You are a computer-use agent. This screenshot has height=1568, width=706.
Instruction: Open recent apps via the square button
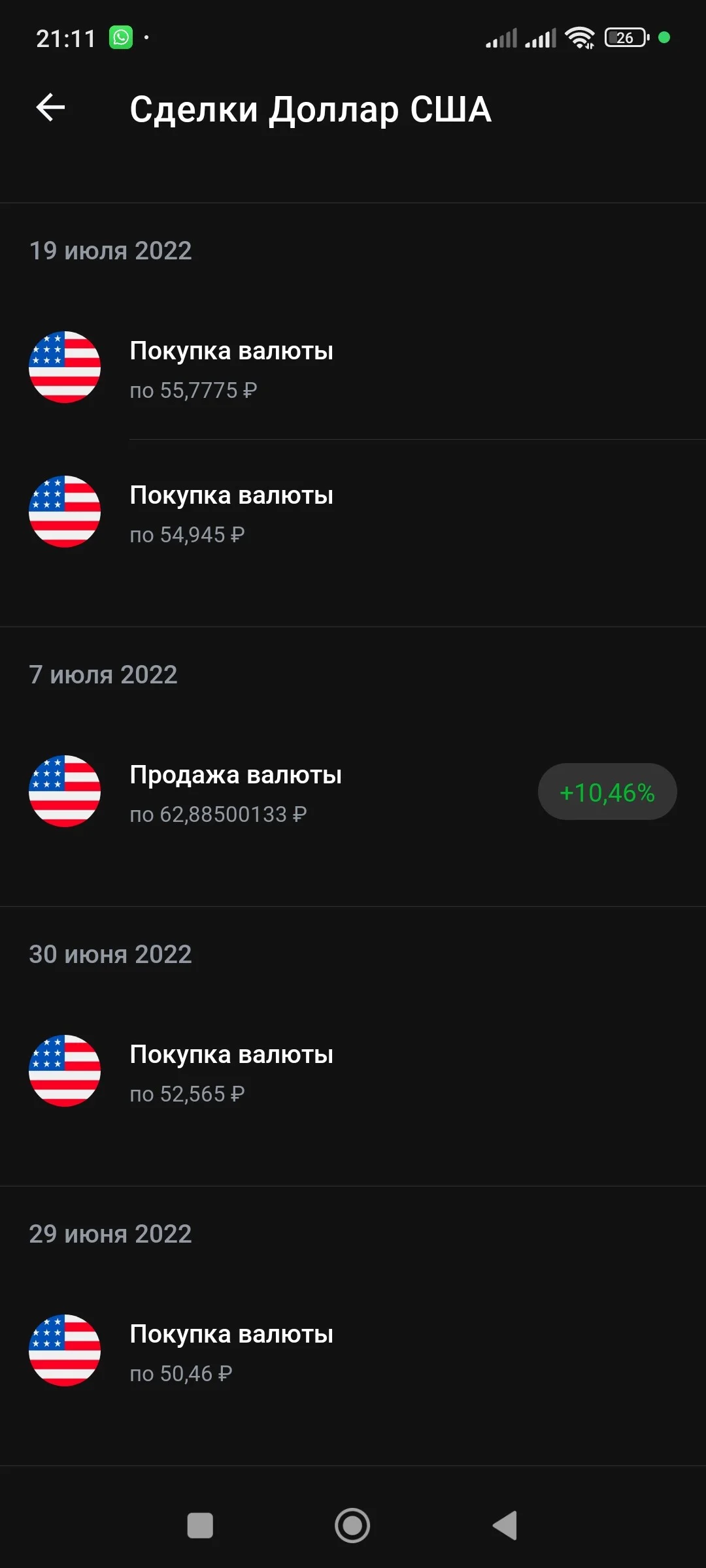coord(200,1526)
